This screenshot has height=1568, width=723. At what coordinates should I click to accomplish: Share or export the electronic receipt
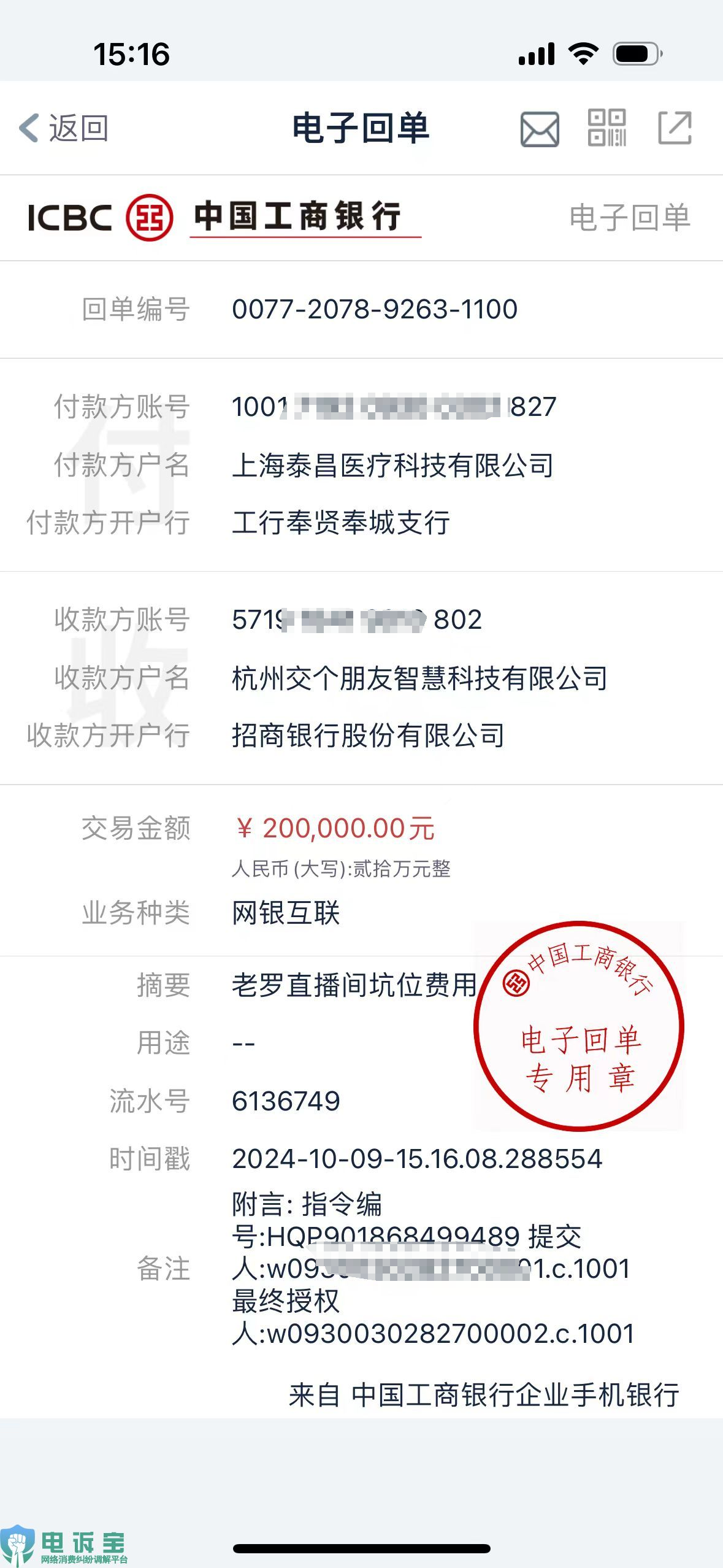click(675, 128)
